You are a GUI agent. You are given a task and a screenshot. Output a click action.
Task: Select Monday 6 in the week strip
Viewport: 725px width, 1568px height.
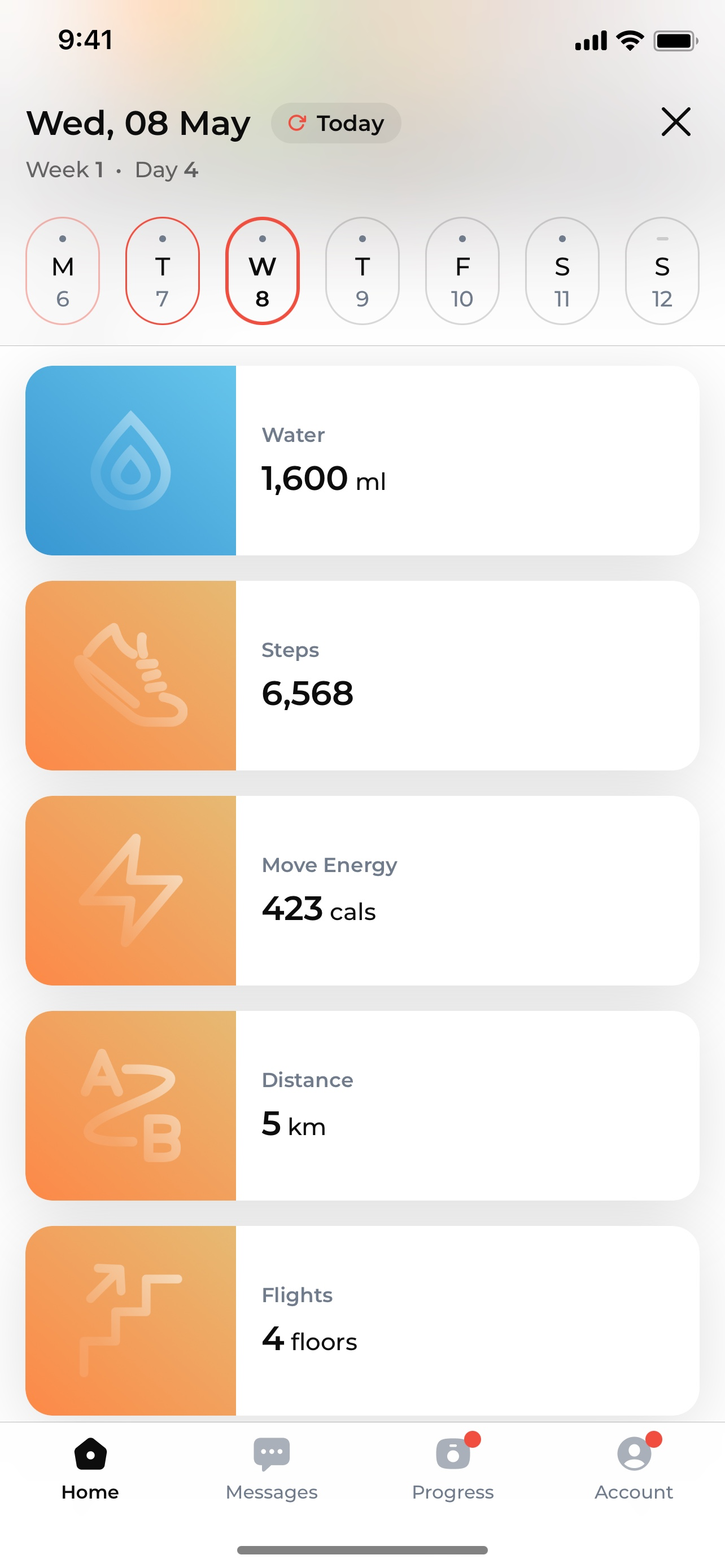tap(63, 271)
